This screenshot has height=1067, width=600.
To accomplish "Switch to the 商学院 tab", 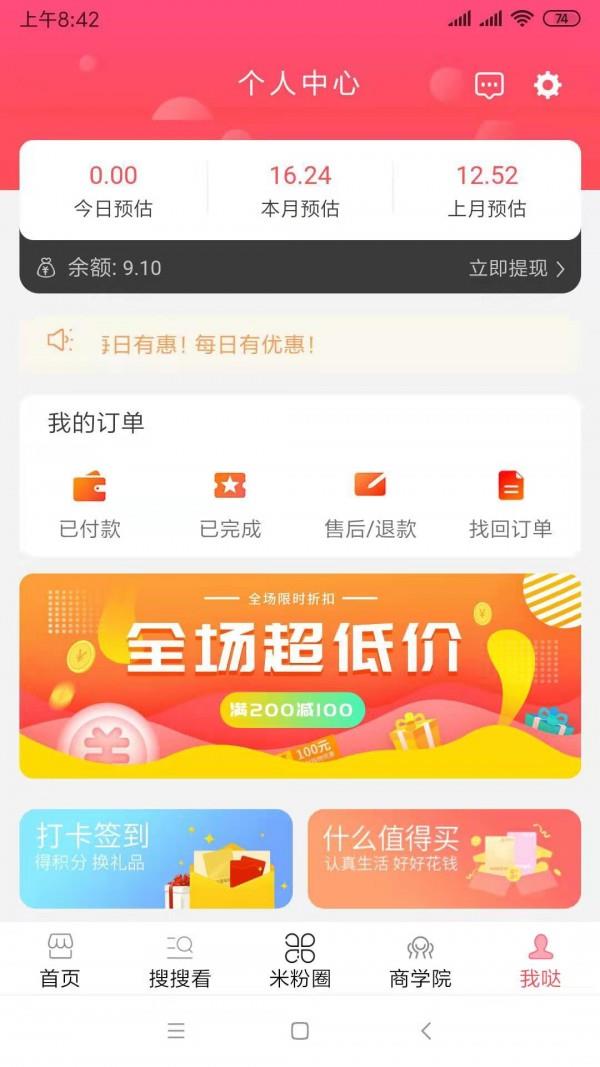I will coord(420,961).
